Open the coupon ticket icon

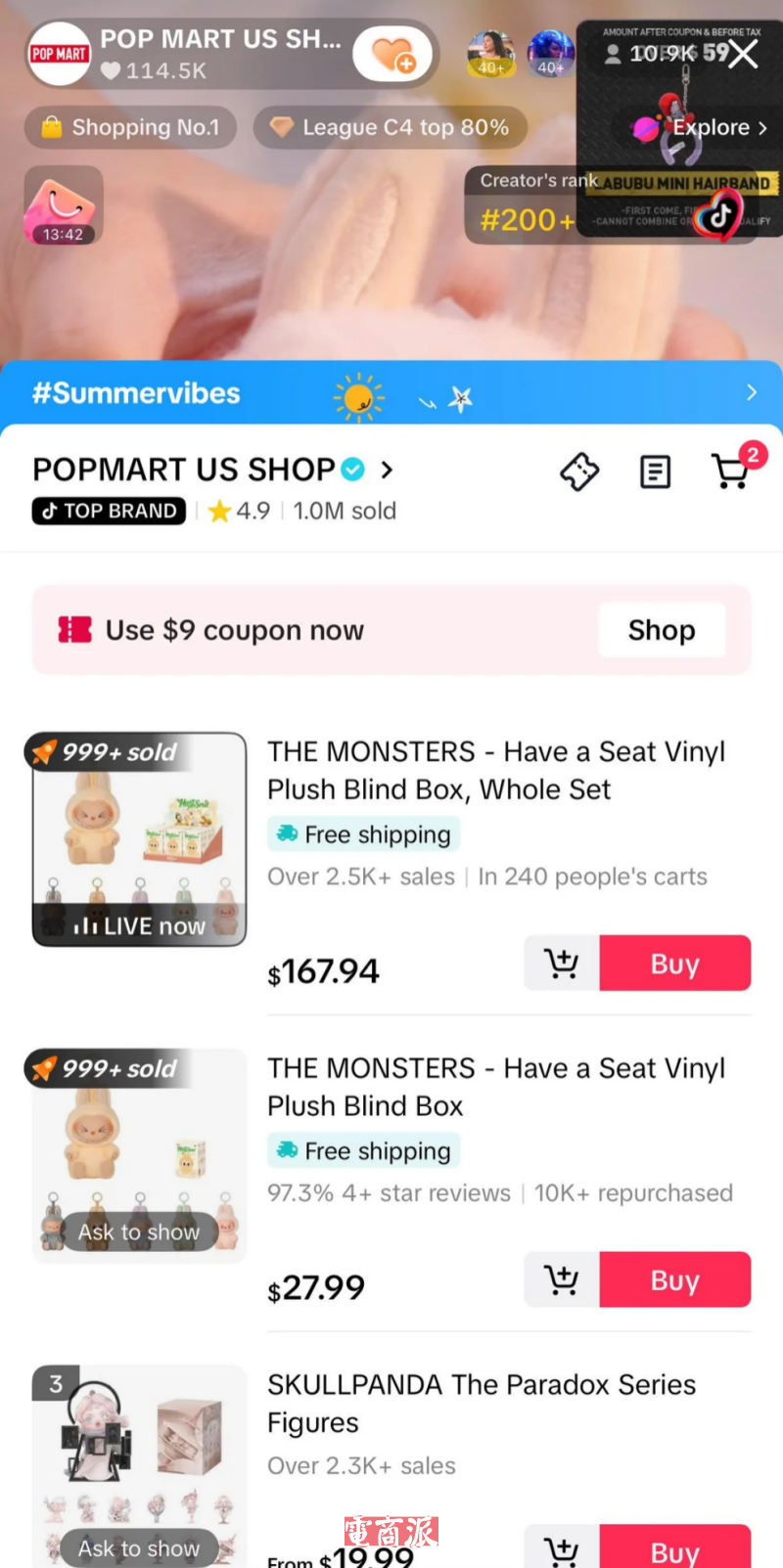pos(579,471)
